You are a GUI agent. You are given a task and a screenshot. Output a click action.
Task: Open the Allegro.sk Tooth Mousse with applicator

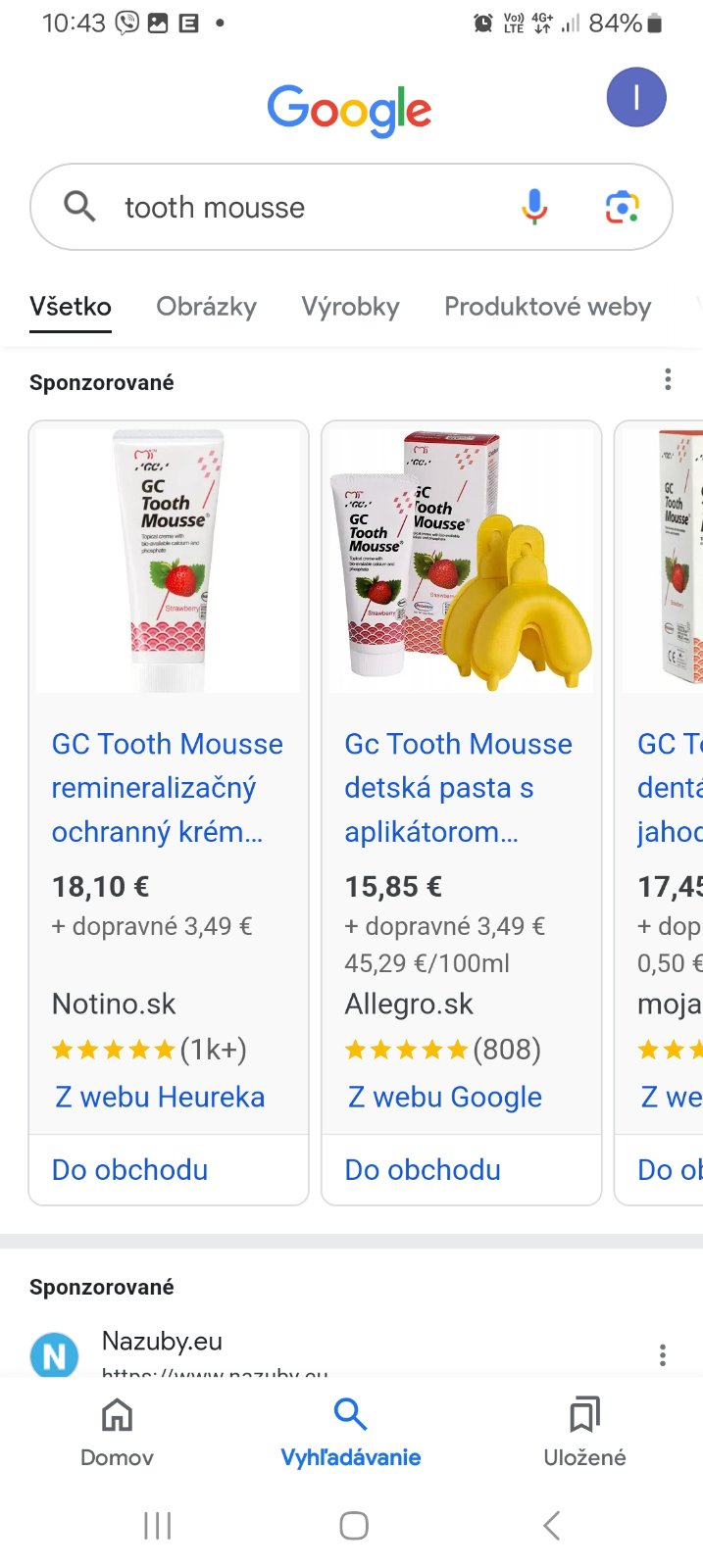coord(458,787)
